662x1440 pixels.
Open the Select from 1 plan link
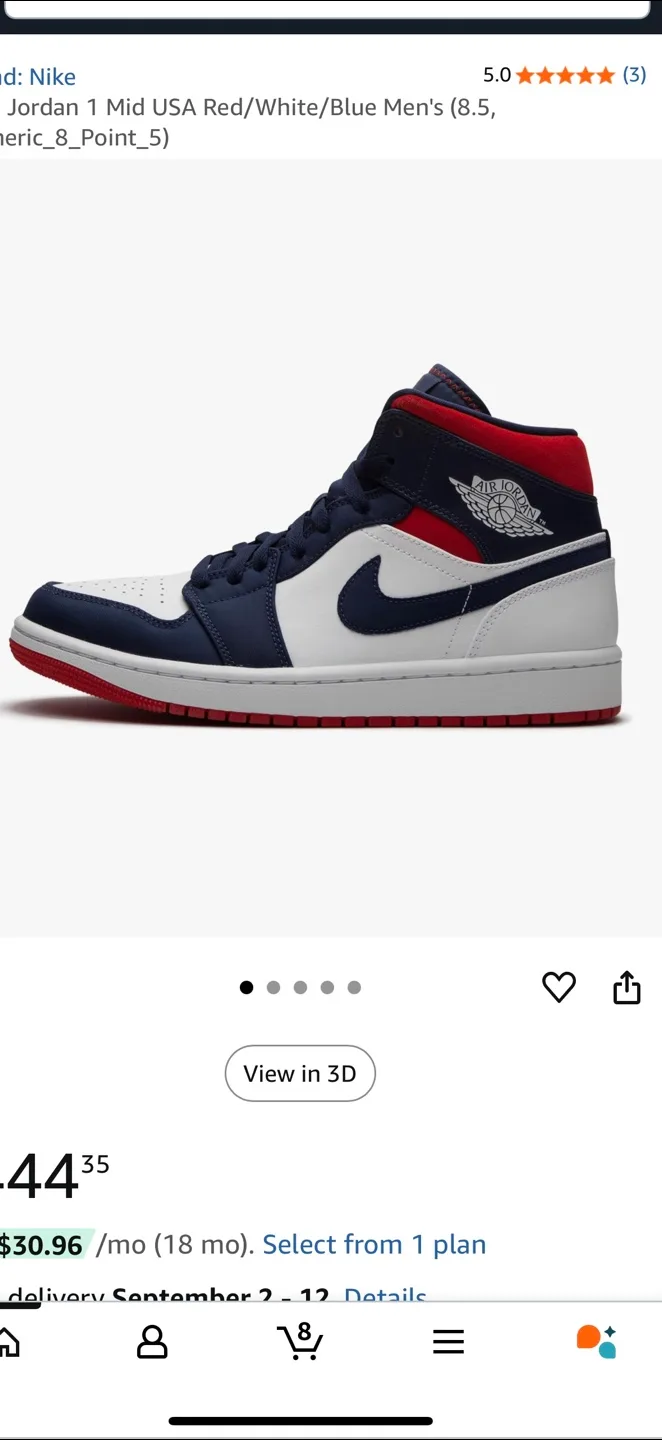tap(374, 1244)
